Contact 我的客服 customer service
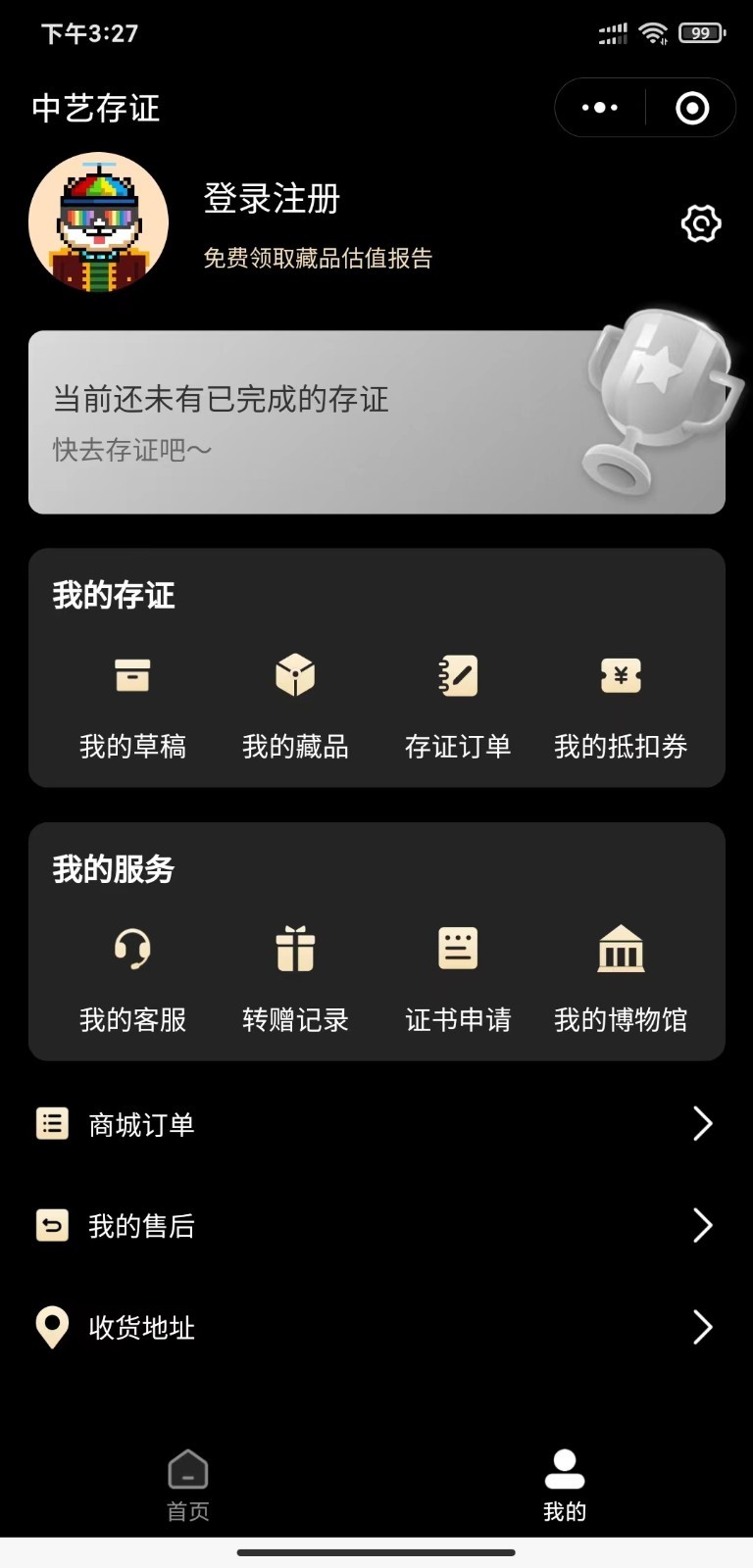 pyautogui.click(x=132, y=977)
